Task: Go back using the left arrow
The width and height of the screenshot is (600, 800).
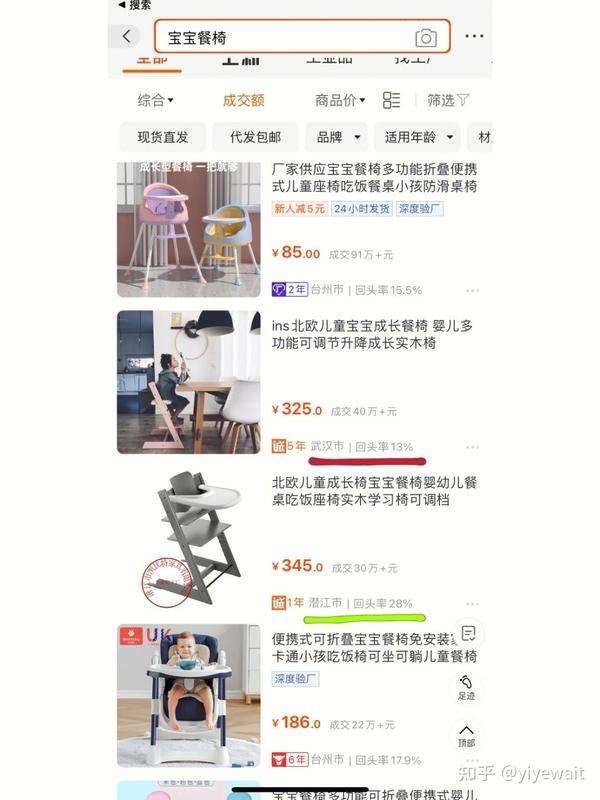Action: pyautogui.click(x=127, y=36)
